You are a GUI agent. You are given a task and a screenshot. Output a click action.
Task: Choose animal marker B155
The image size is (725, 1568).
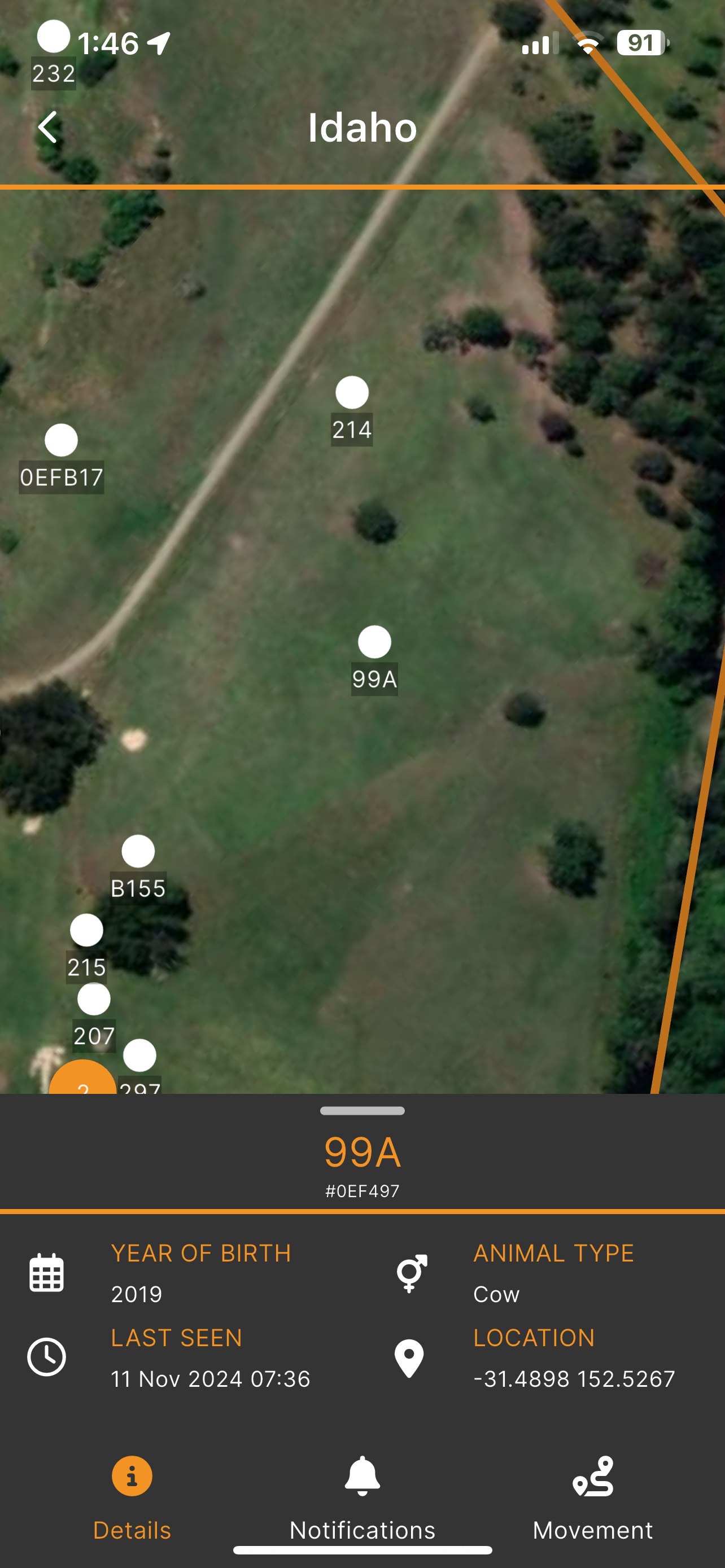[138, 852]
